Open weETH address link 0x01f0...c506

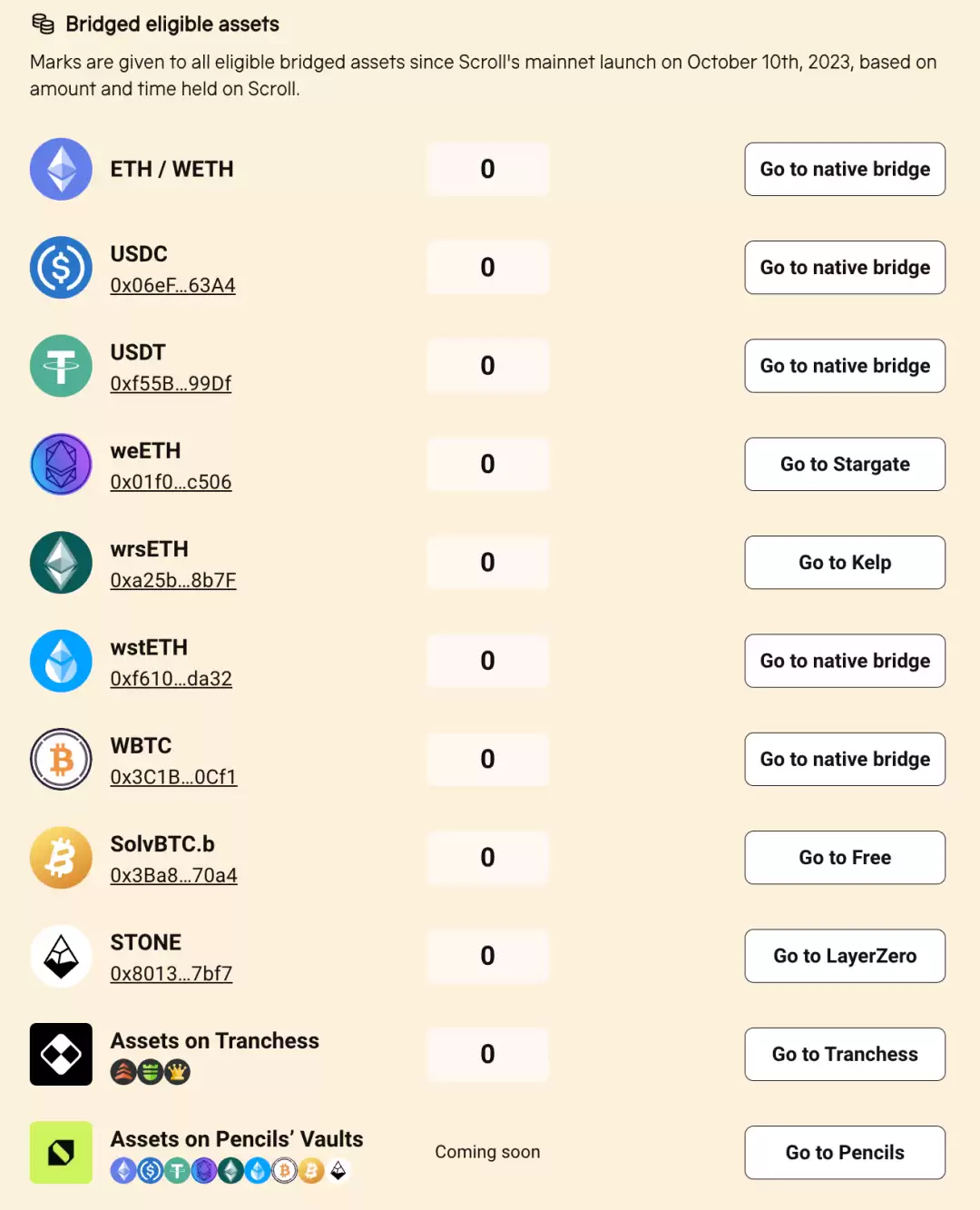(x=171, y=482)
